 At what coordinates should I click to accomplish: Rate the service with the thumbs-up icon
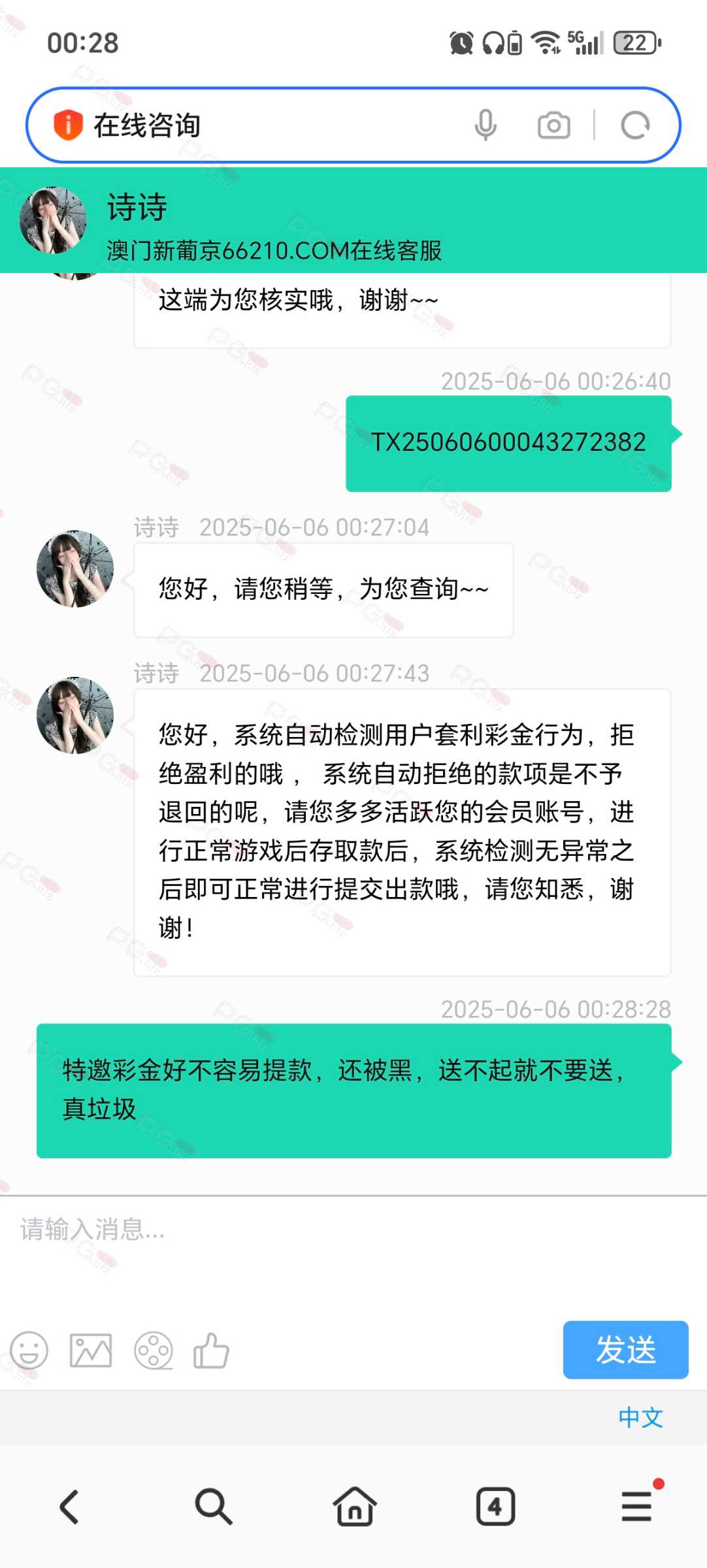coord(211,1350)
